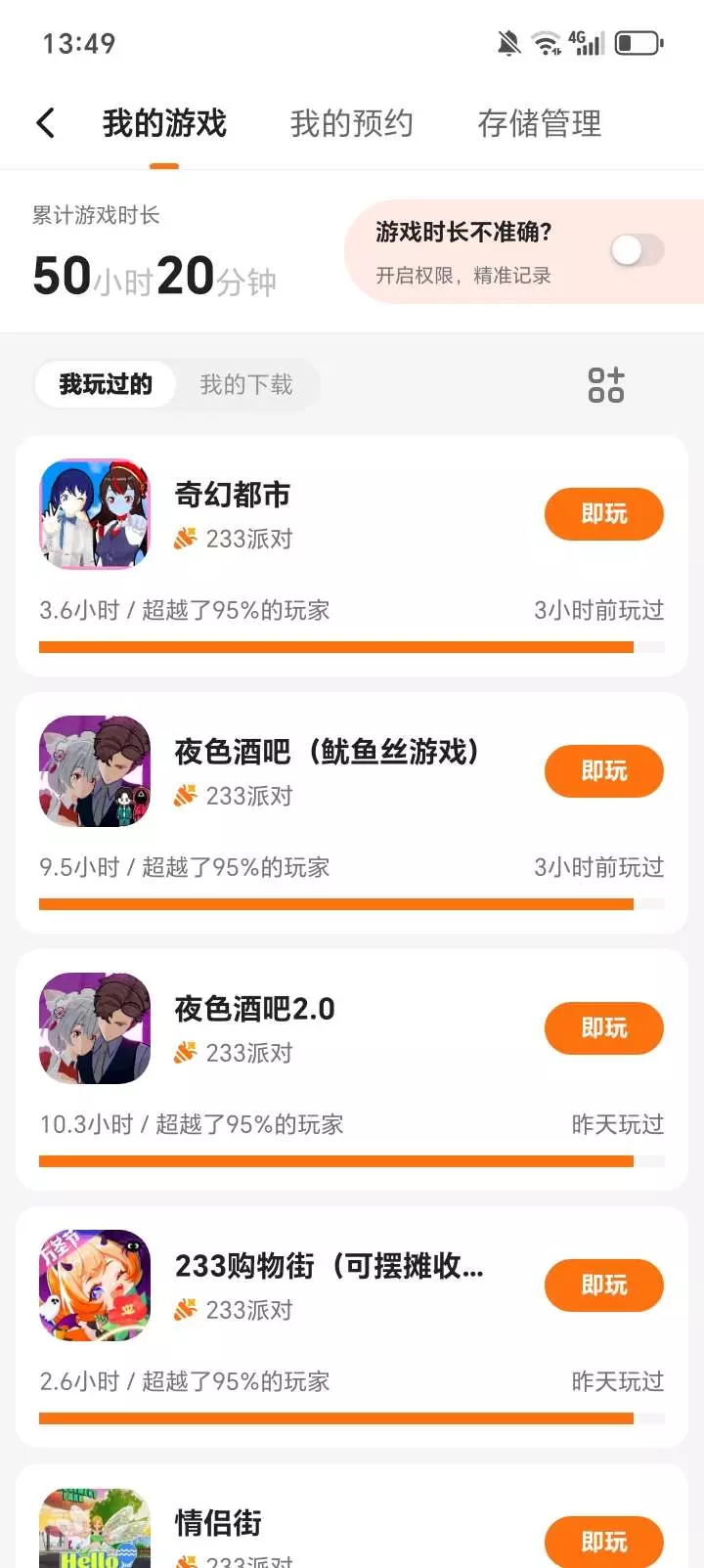Launch 夜色酒吧（鱿鱼丝游戏） with 即玩
Image resolution: width=704 pixels, height=1568 pixels.
(x=603, y=771)
